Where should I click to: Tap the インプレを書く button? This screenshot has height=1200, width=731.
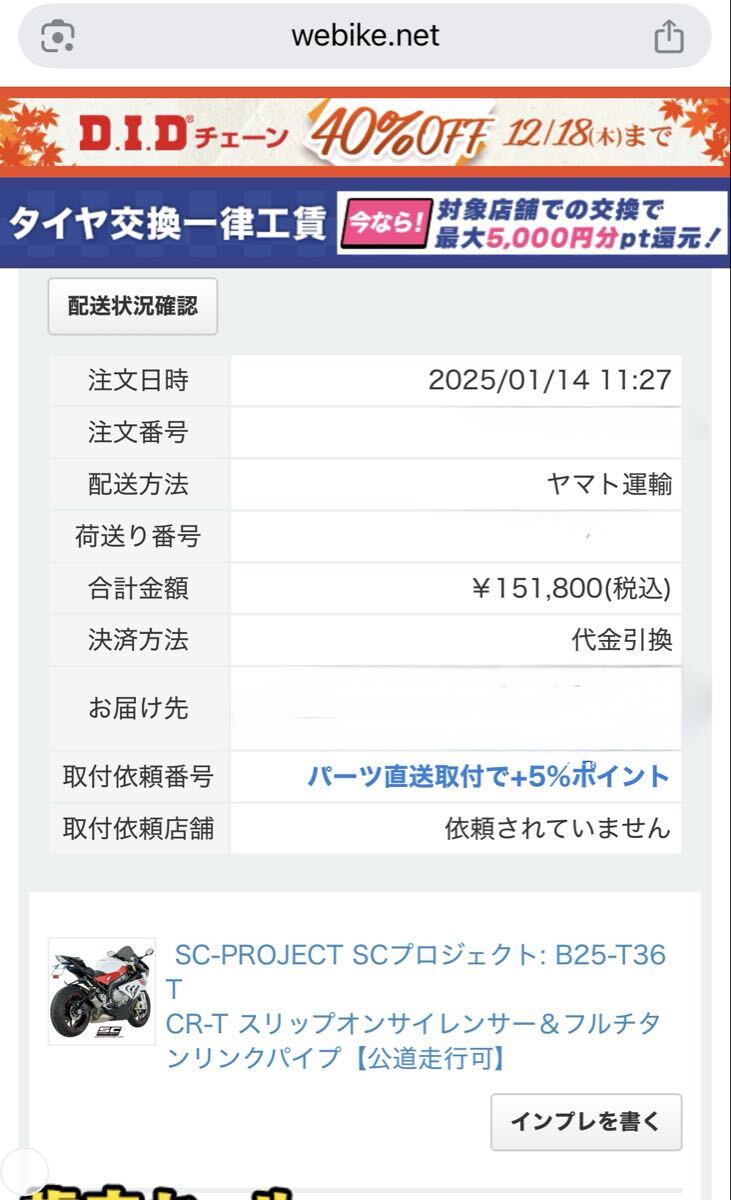[x=586, y=1122]
